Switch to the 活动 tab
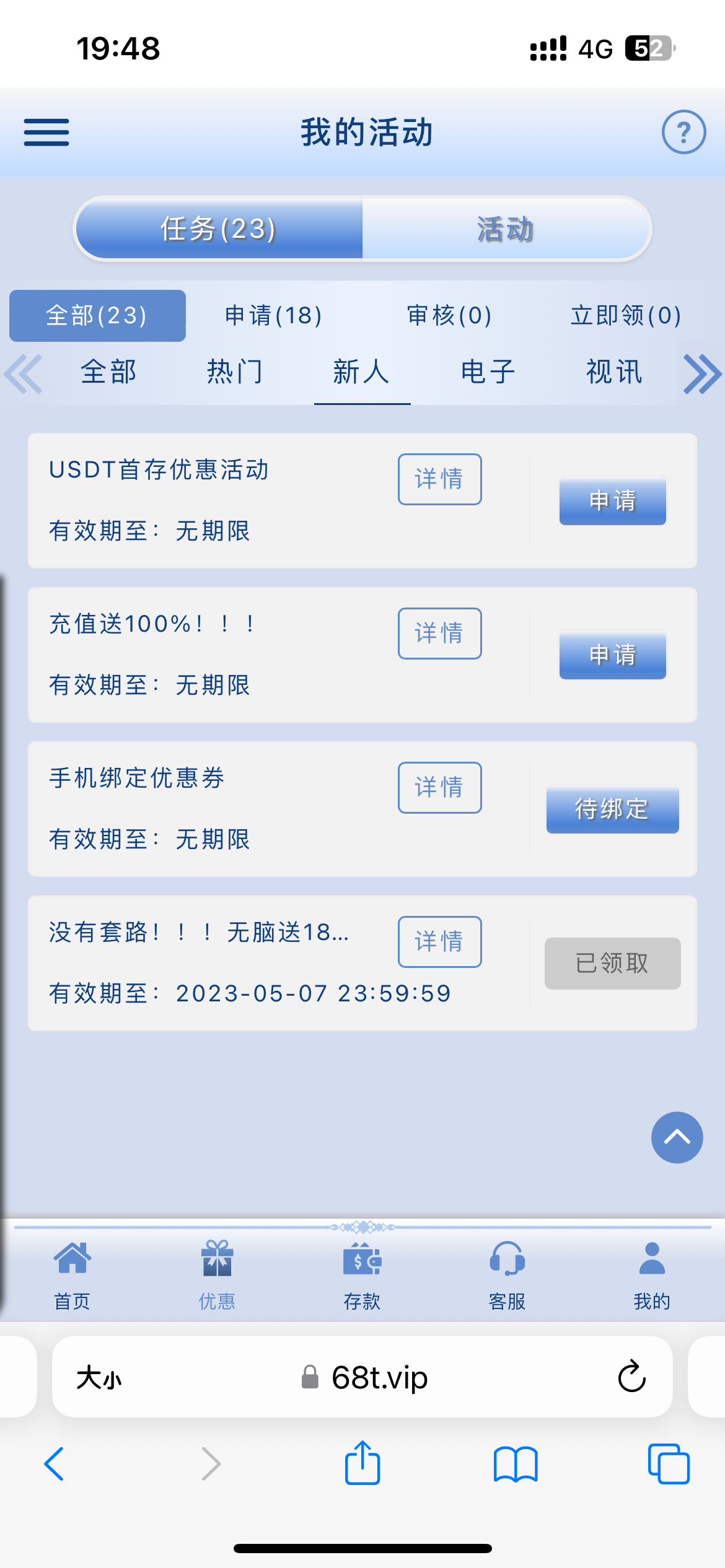The height and width of the screenshot is (1568, 725). [505, 228]
